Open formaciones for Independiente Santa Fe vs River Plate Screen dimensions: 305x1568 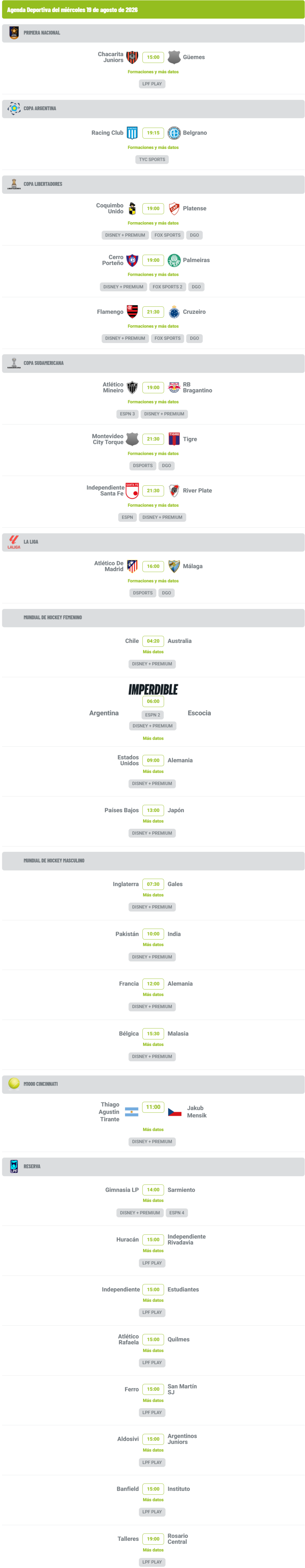pyautogui.click(x=153, y=505)
